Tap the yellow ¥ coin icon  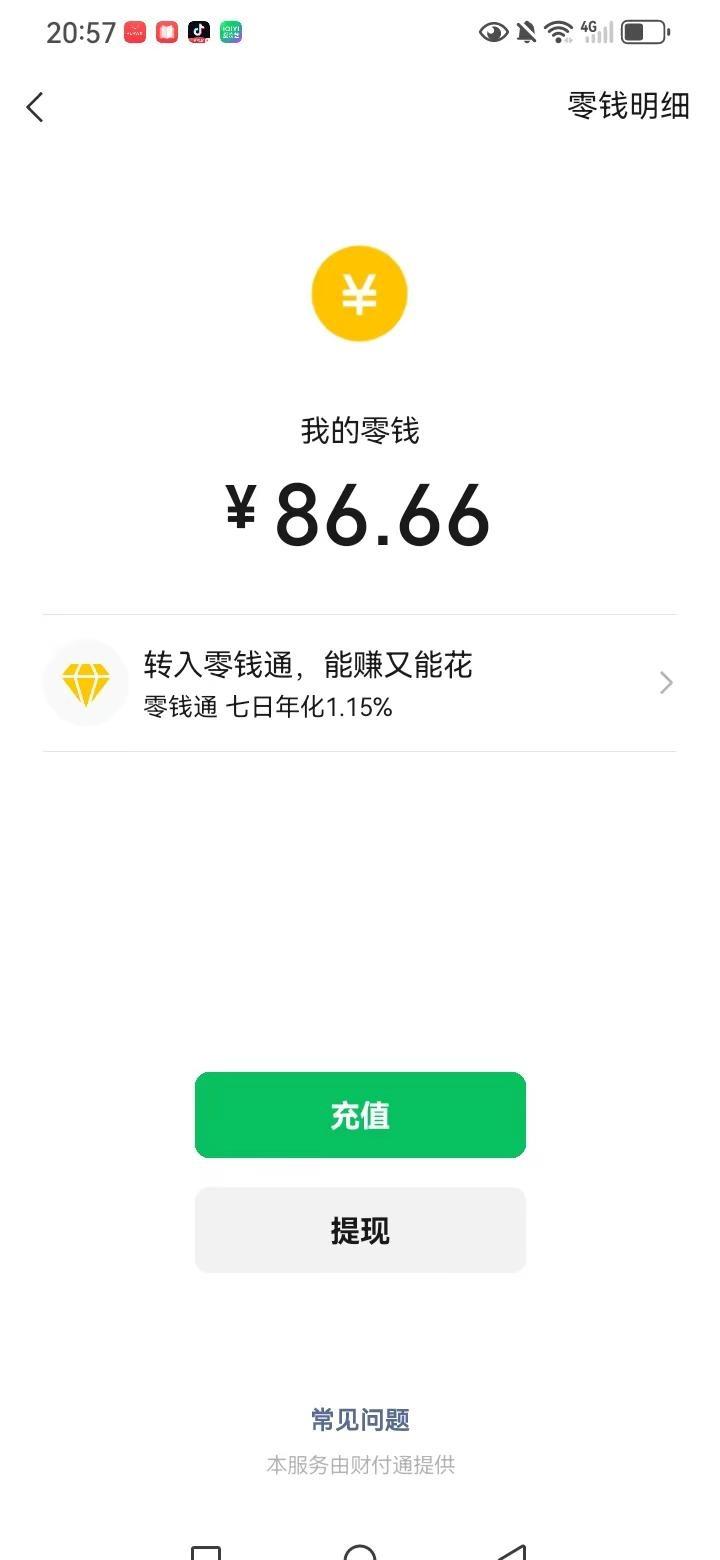(359, 292)
